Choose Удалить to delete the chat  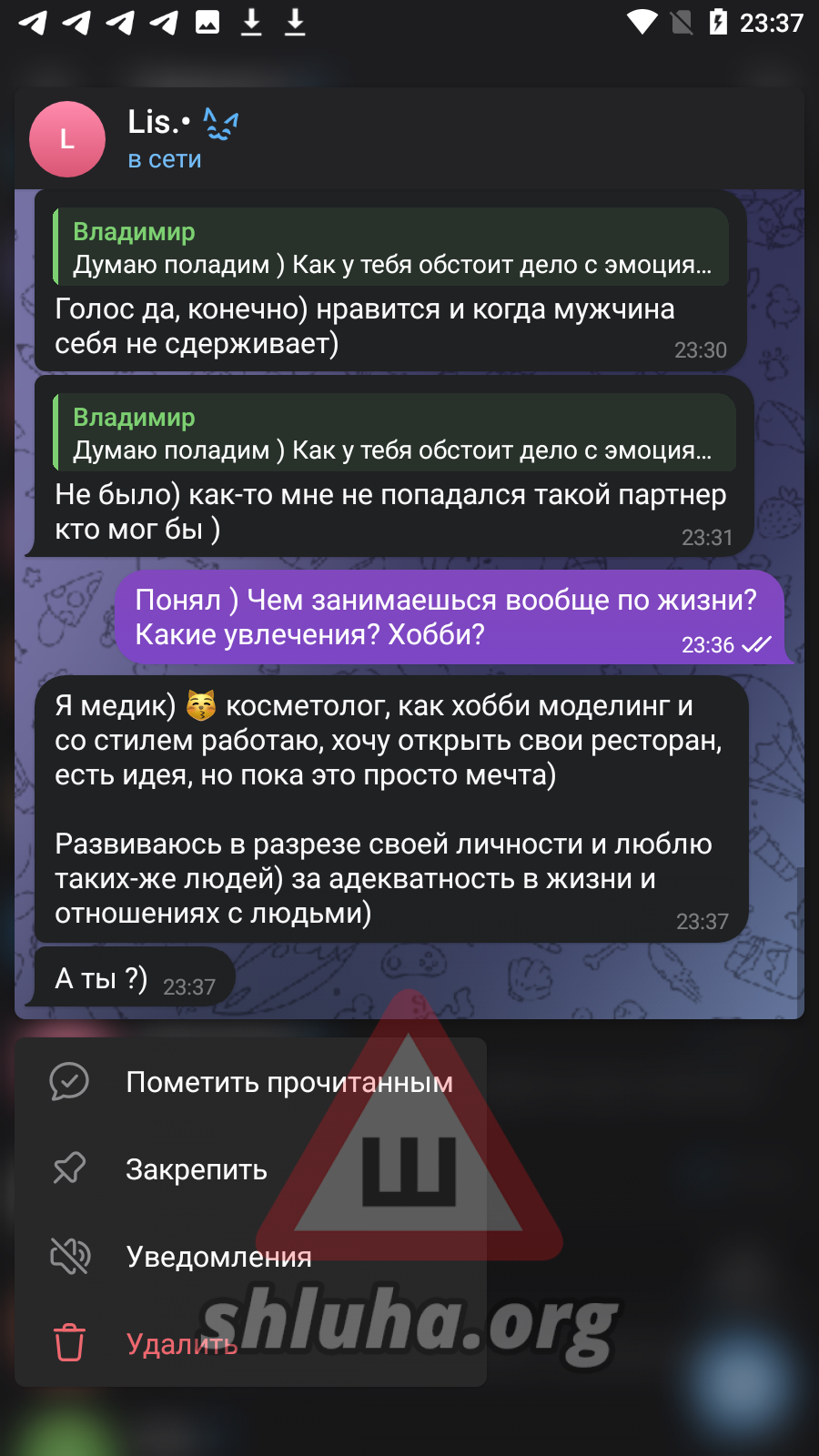coord(250,1344)
